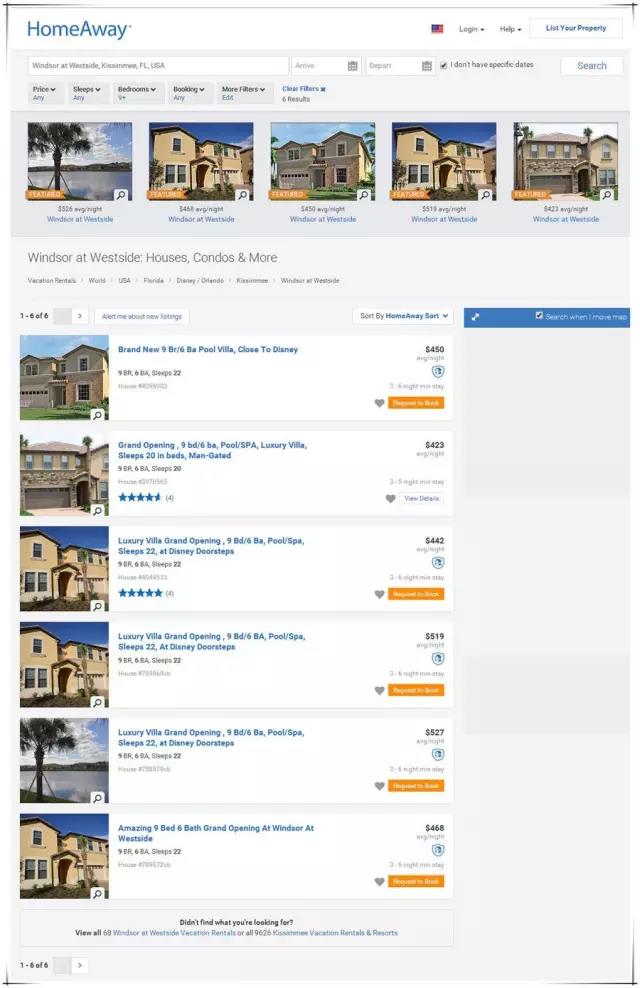
Task: Expand the Bedrooms filter
Action: [x=136, y=93]
